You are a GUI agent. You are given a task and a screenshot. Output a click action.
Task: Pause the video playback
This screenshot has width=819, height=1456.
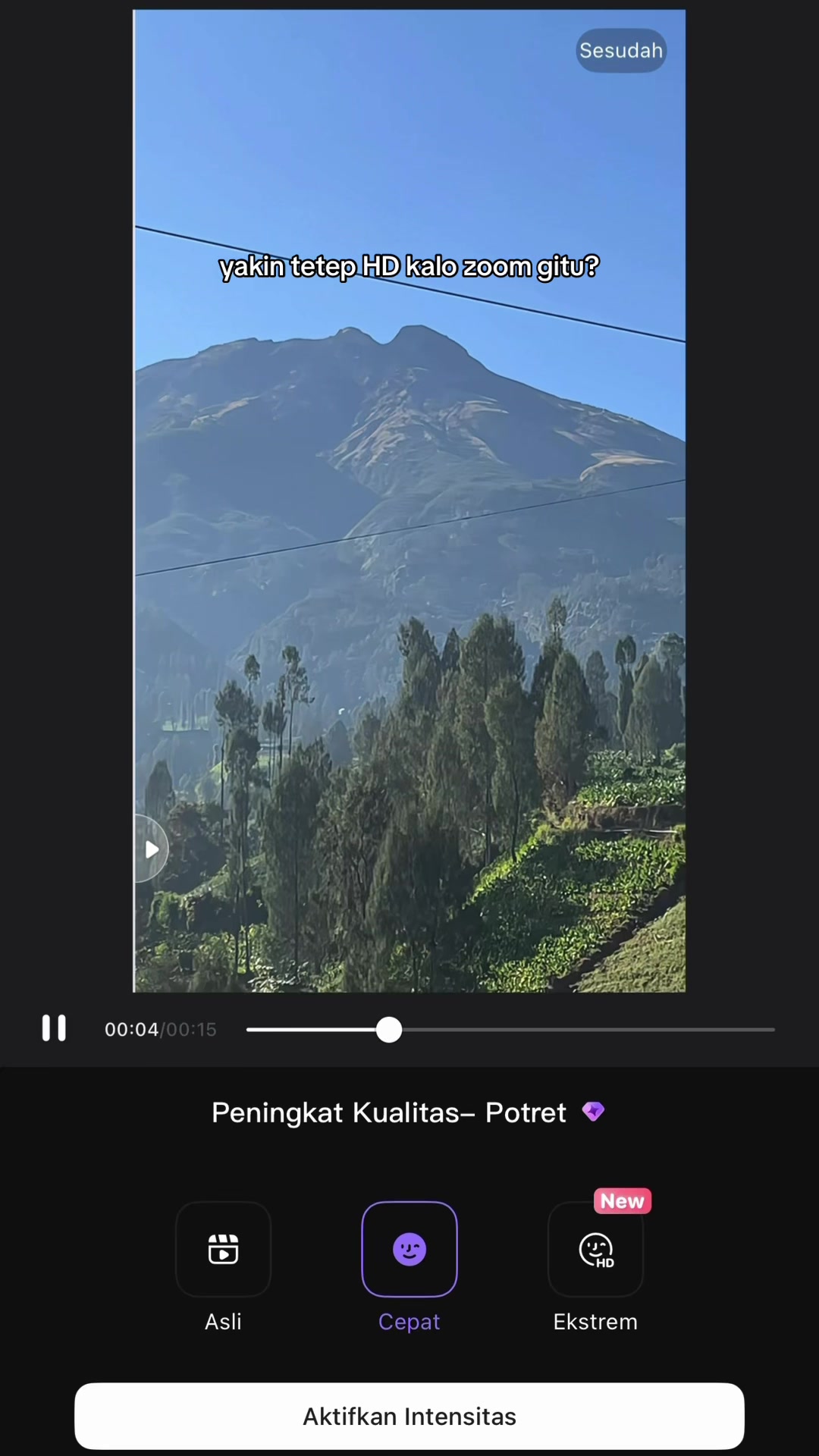click(x=54, y=1028)
